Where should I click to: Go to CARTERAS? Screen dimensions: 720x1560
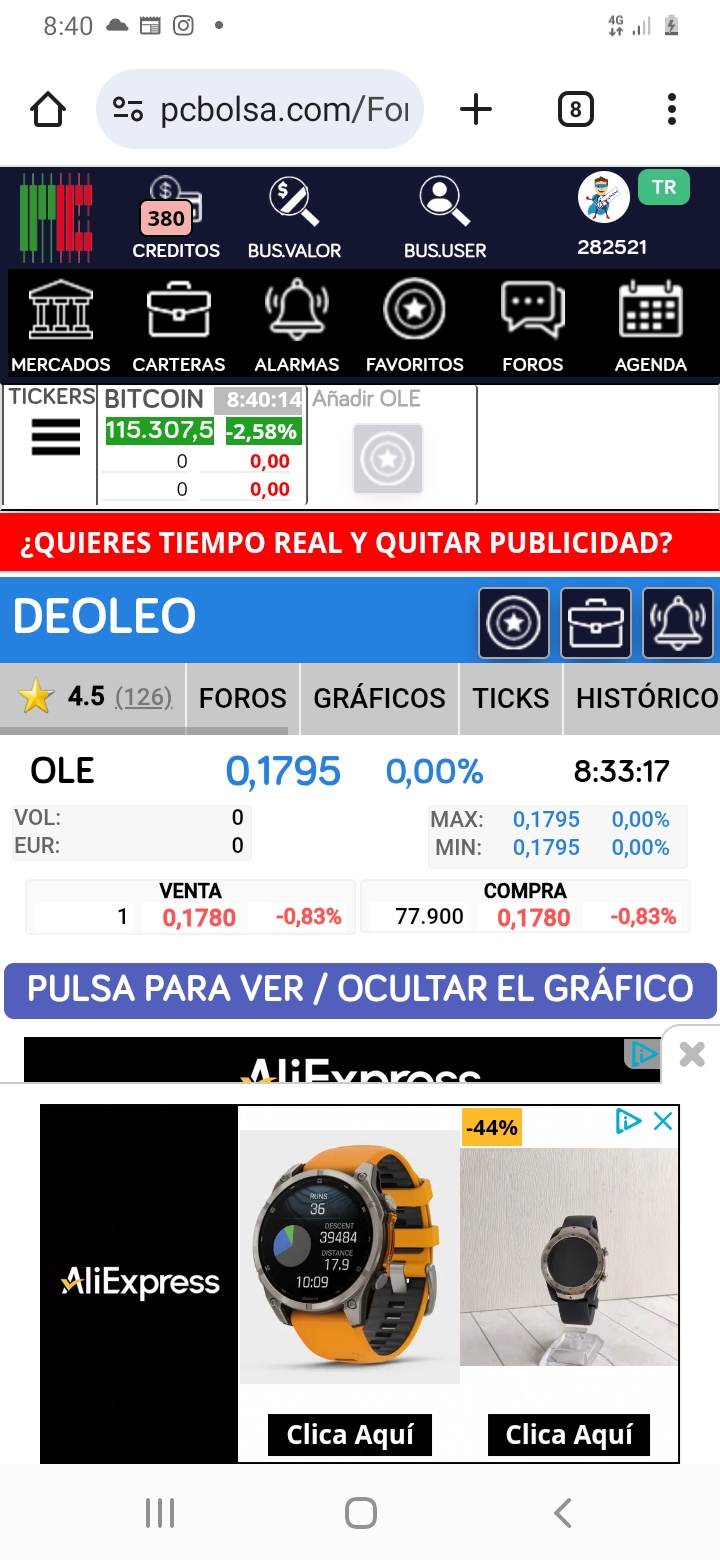coord(179,327)
